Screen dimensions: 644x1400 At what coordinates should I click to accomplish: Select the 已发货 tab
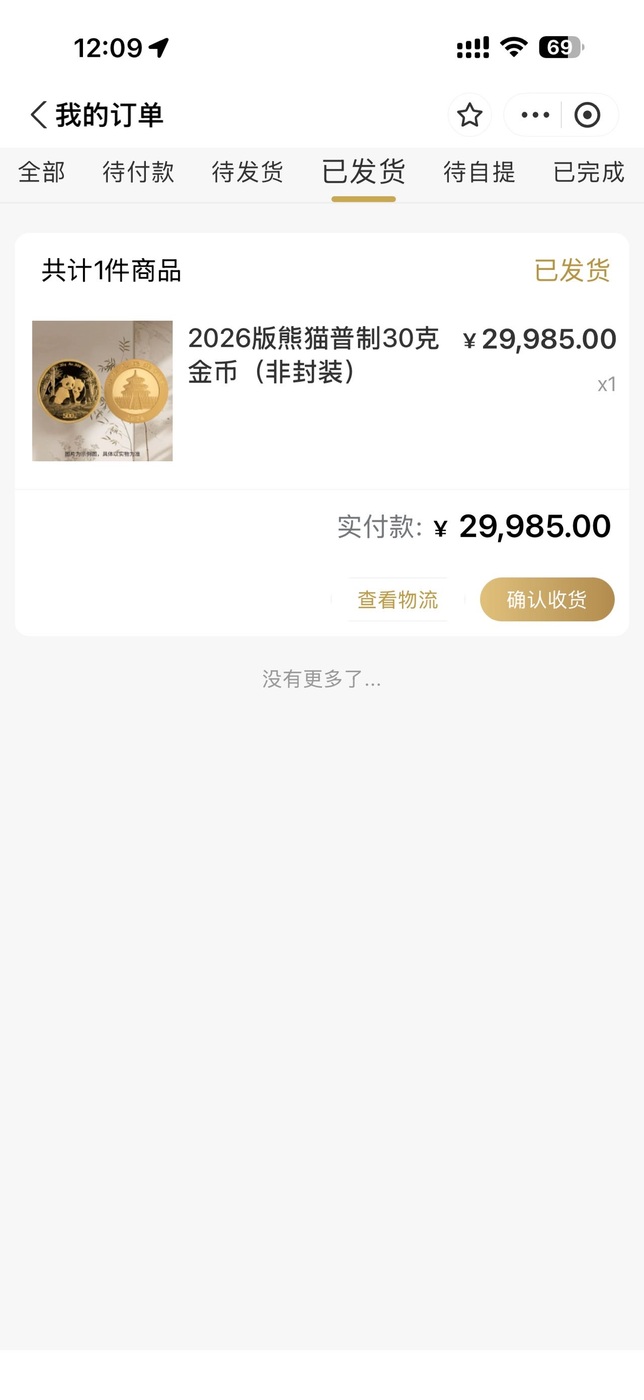click(364, 172)
